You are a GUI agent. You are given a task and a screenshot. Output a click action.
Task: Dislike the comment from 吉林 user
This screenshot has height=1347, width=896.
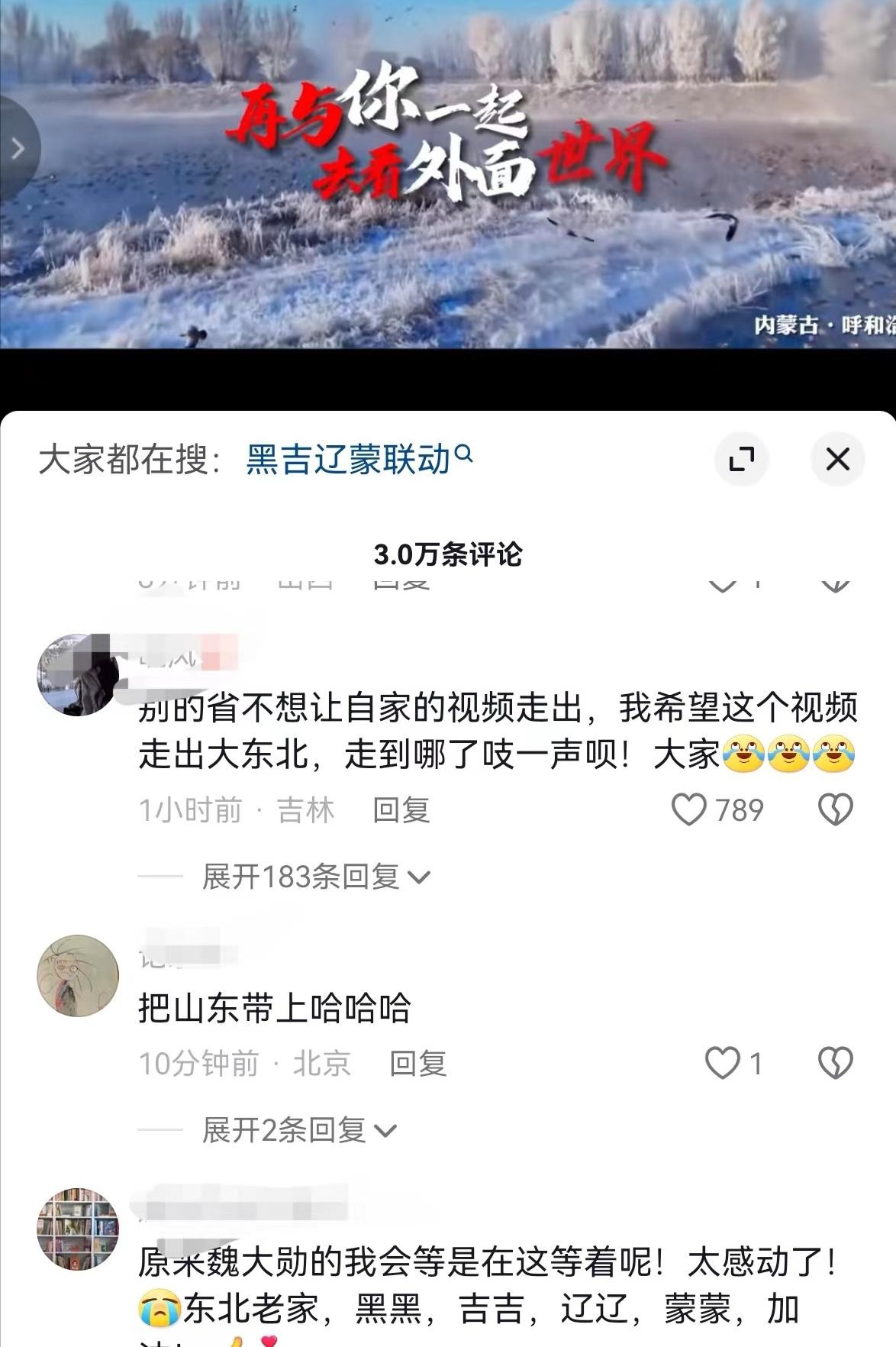835,809
